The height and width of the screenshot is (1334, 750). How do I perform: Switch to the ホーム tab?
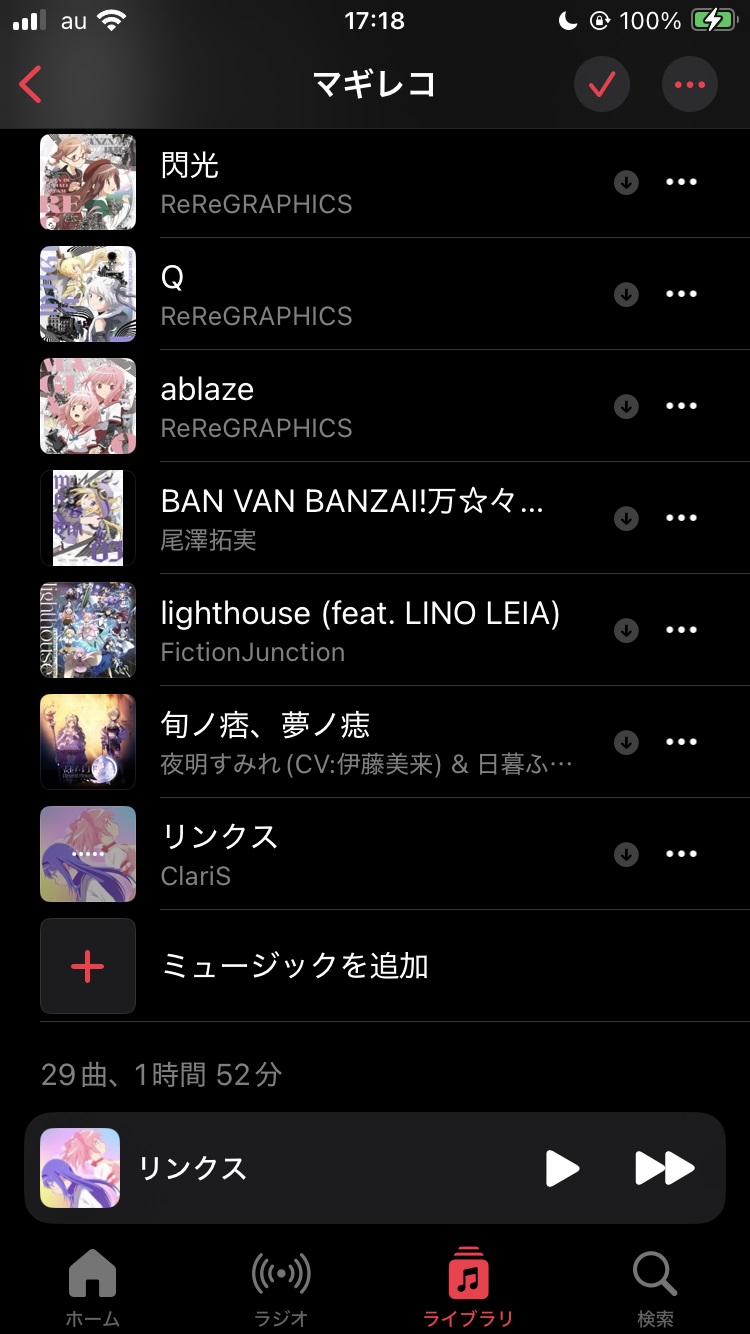[x=93, y=1285]
